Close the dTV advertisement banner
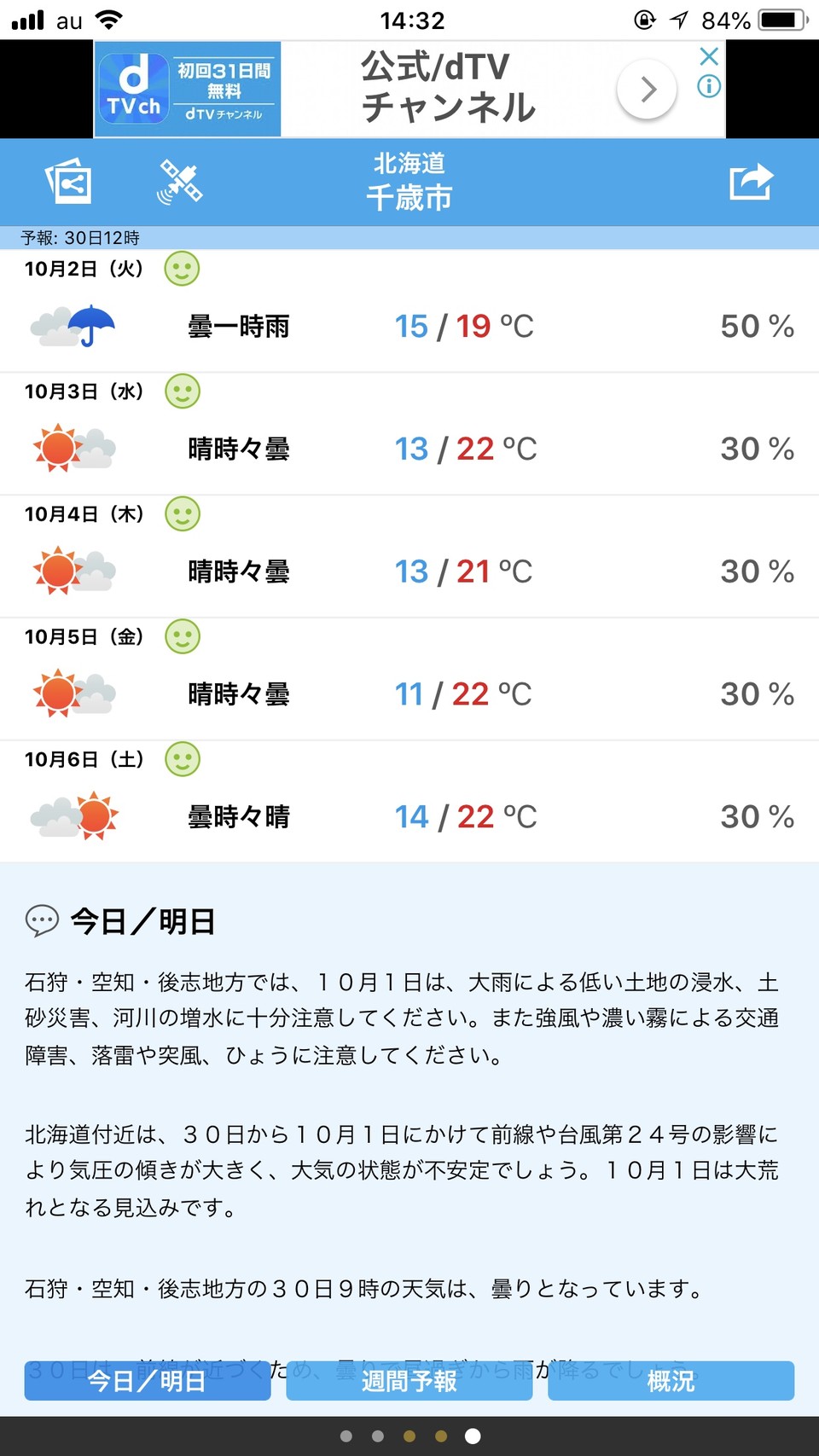The height and width of the screenshot is (1456, 819). [x=709, y=56]
